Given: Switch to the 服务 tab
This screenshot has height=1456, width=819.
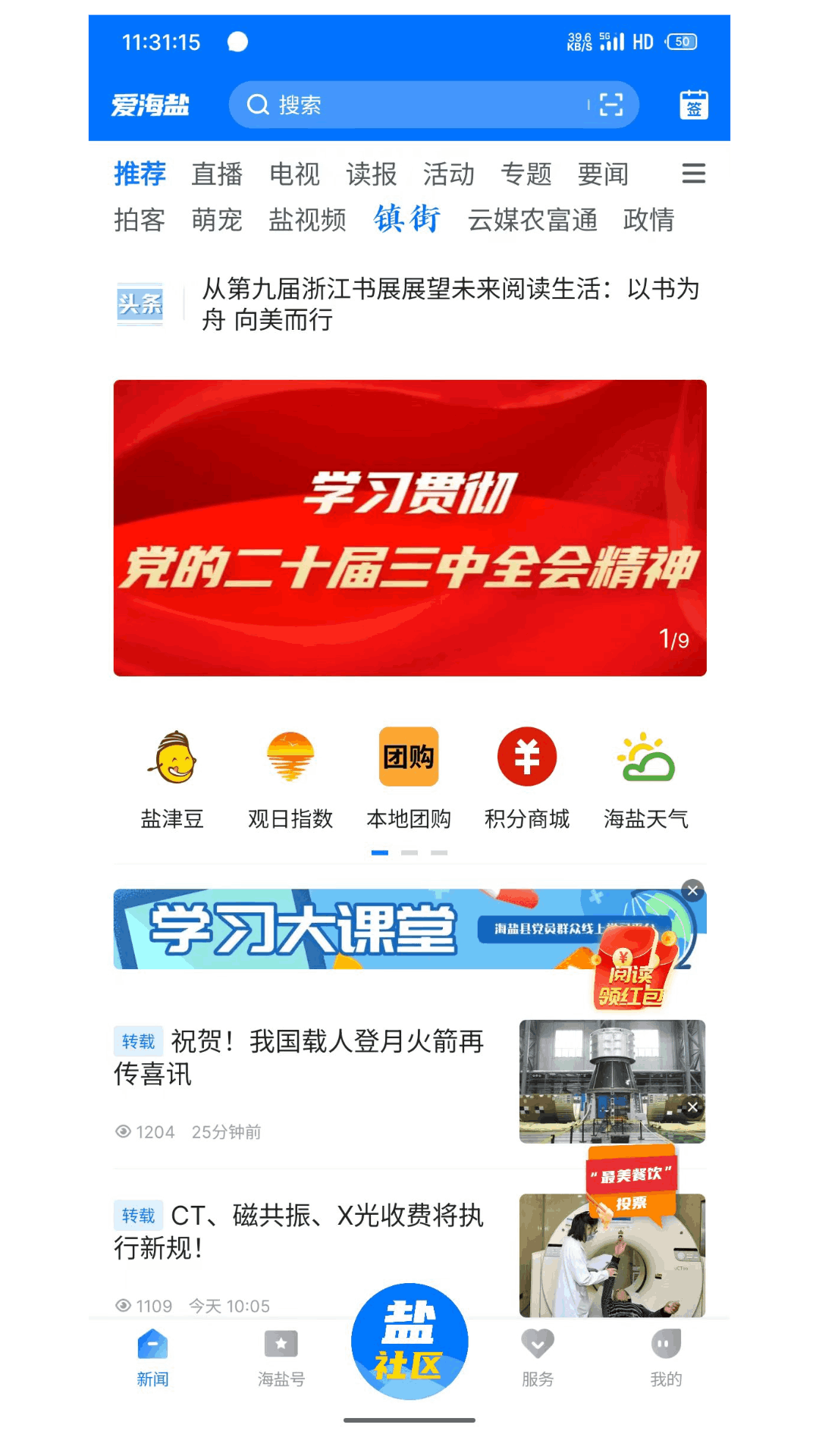Looking at the screenshot, I should (x=538, y=1357).
